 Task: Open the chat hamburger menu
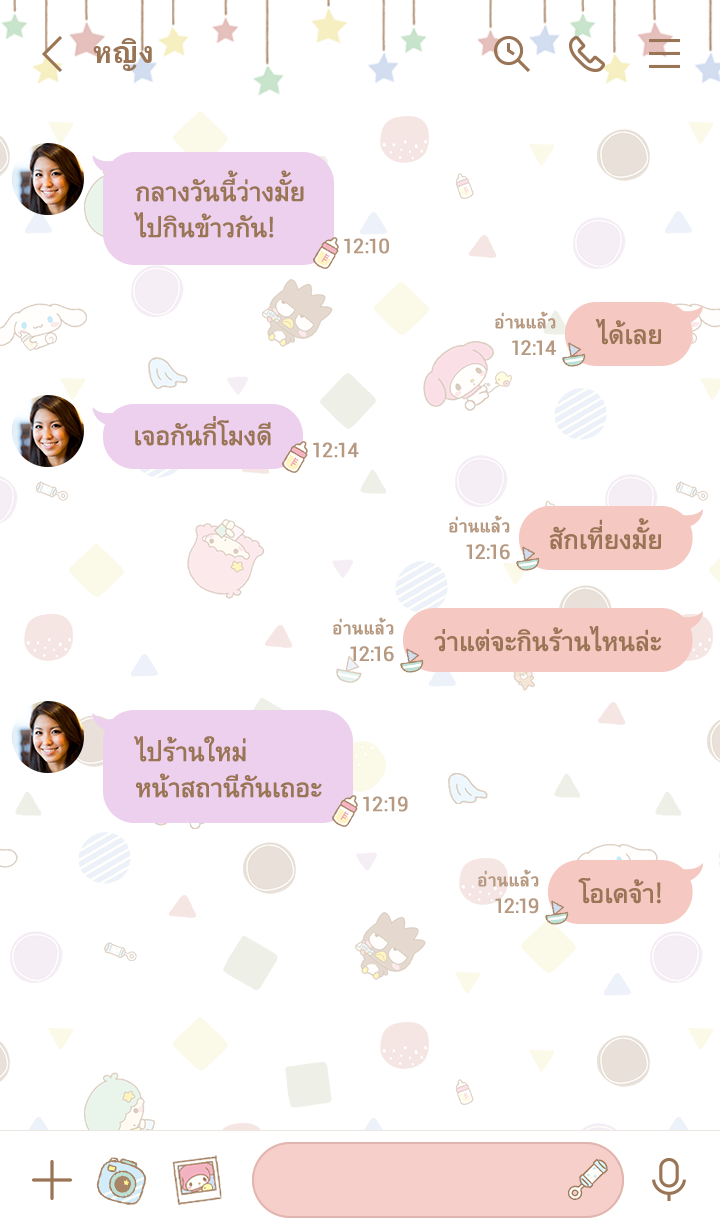pos(664,53)
